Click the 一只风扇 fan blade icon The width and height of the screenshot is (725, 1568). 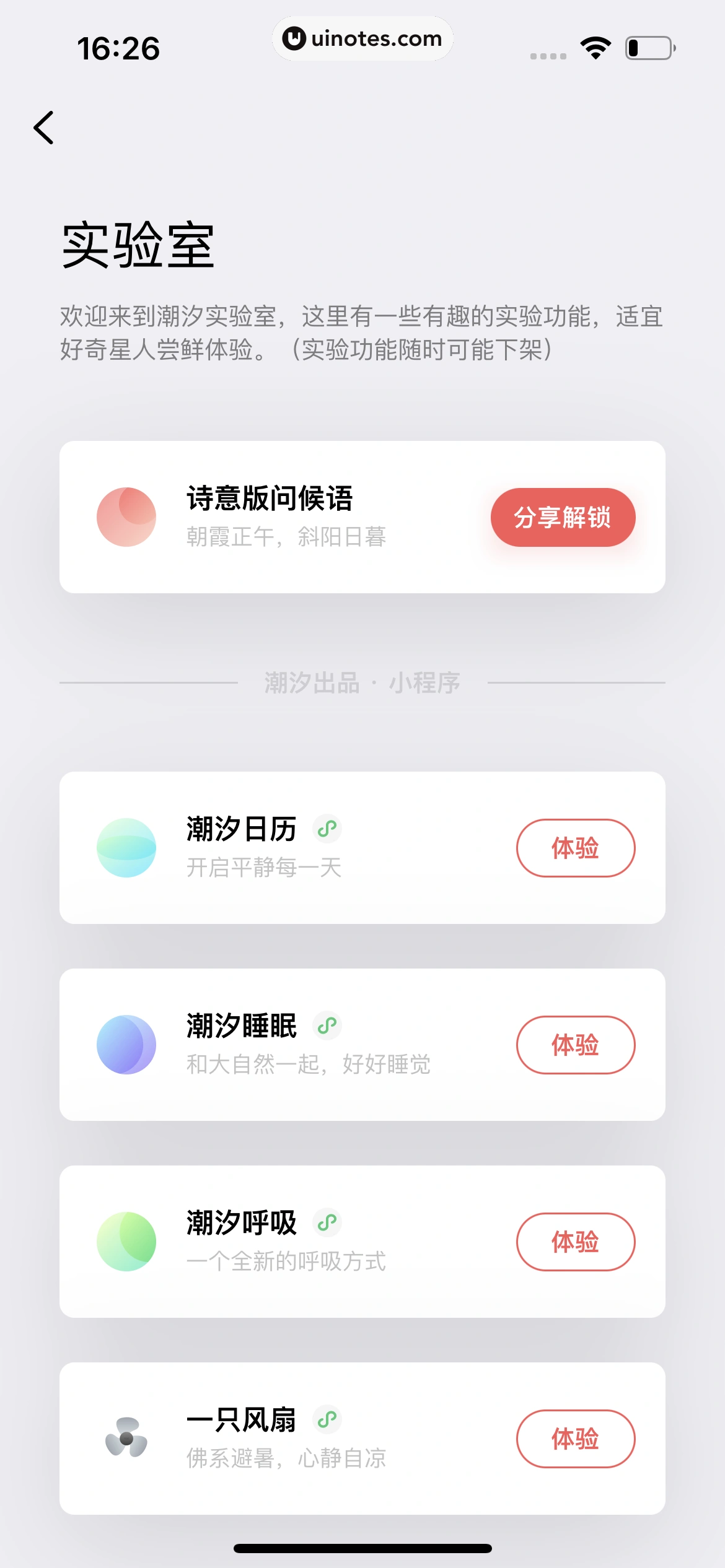[126, 1439]
